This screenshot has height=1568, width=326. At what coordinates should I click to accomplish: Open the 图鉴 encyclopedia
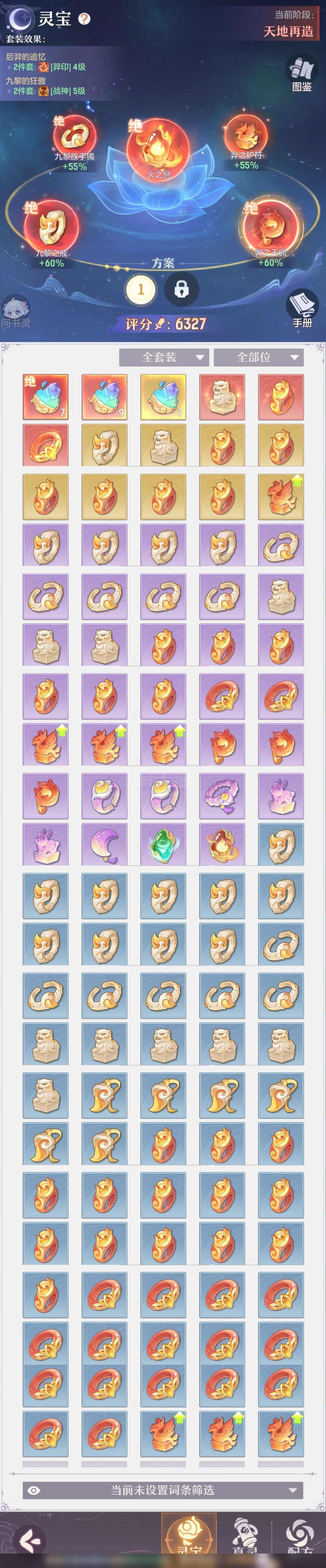click(301, 72)
